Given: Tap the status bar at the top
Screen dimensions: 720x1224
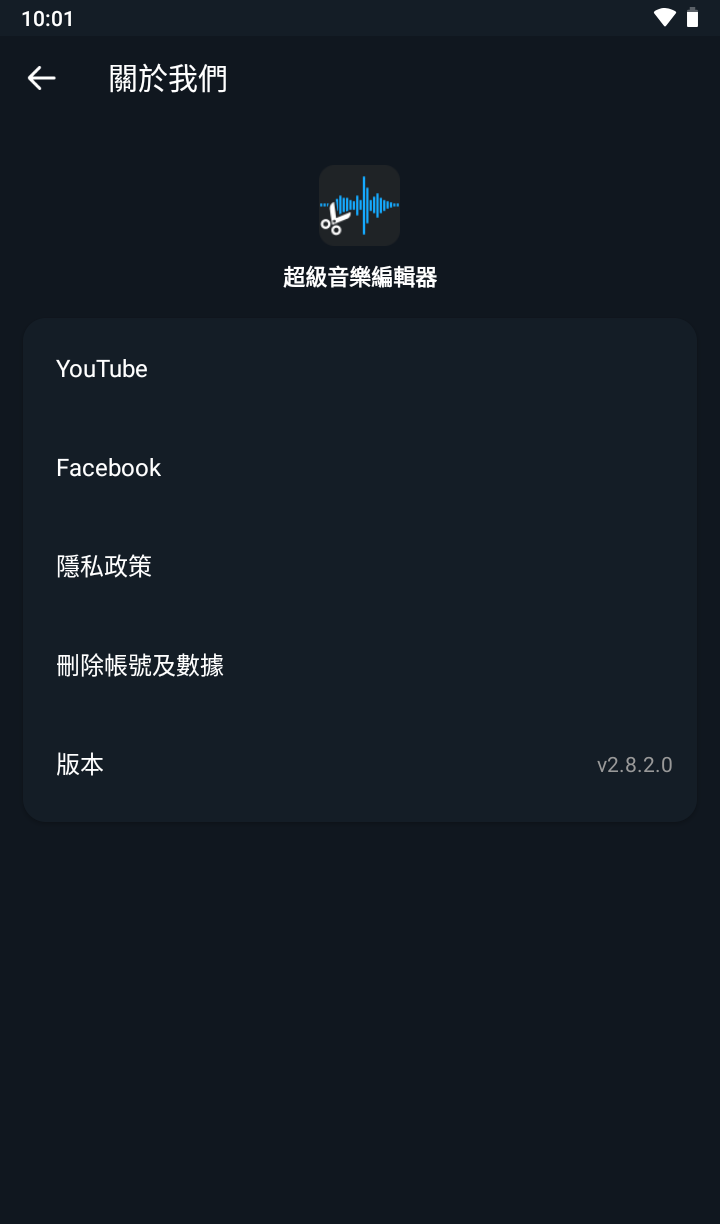Looking at the screenshot, I should (x=360, y=17).
